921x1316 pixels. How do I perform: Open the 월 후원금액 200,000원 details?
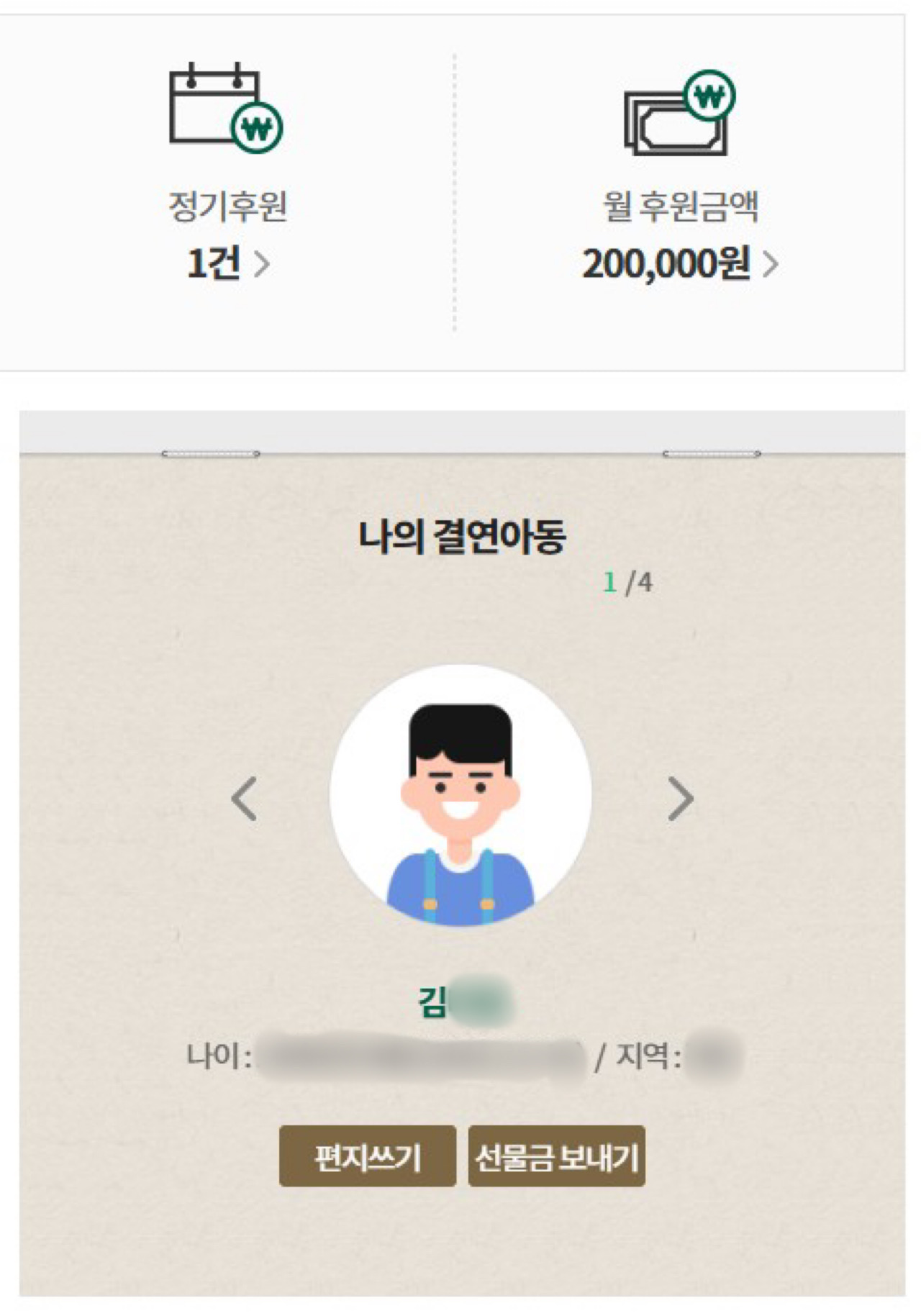(679, 264)
